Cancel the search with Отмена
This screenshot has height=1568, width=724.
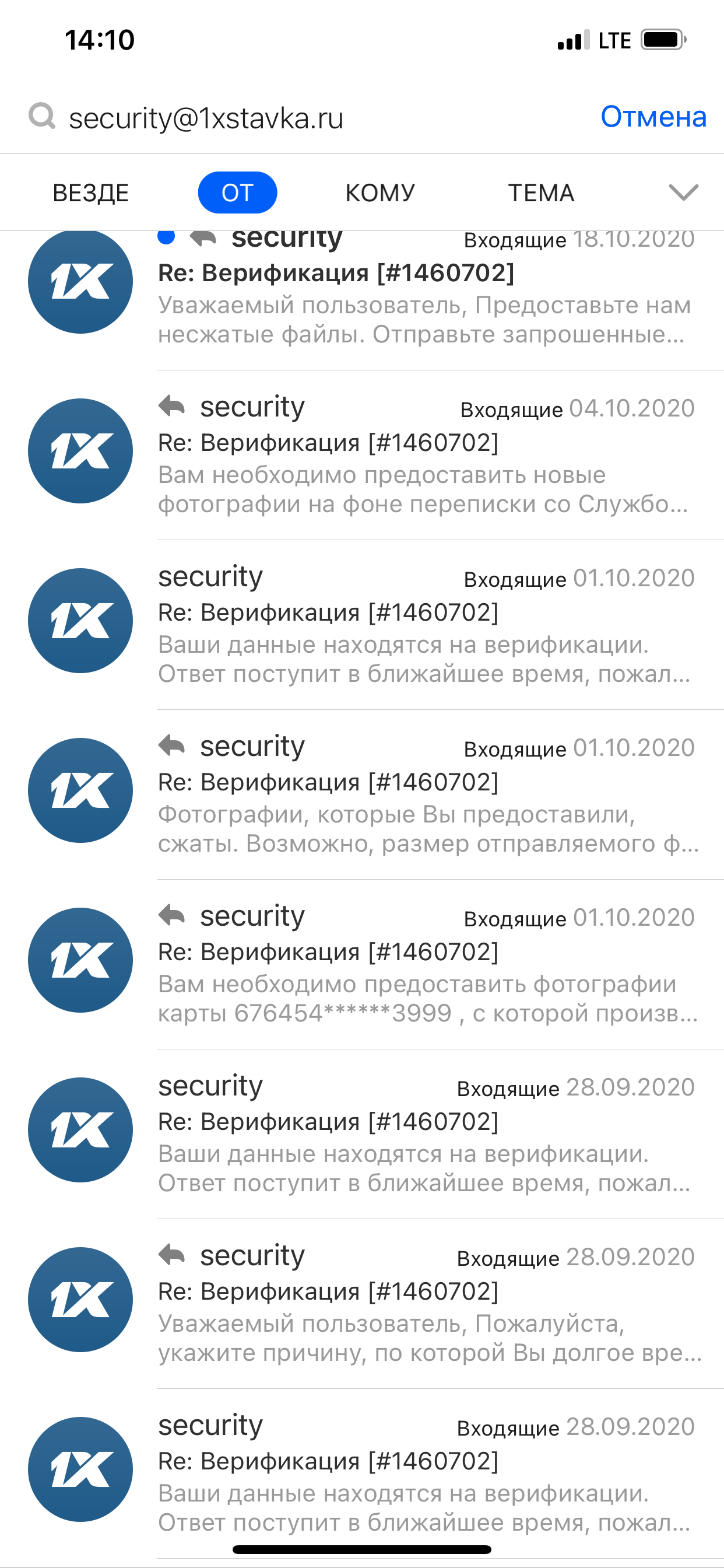tap(653, 117)
